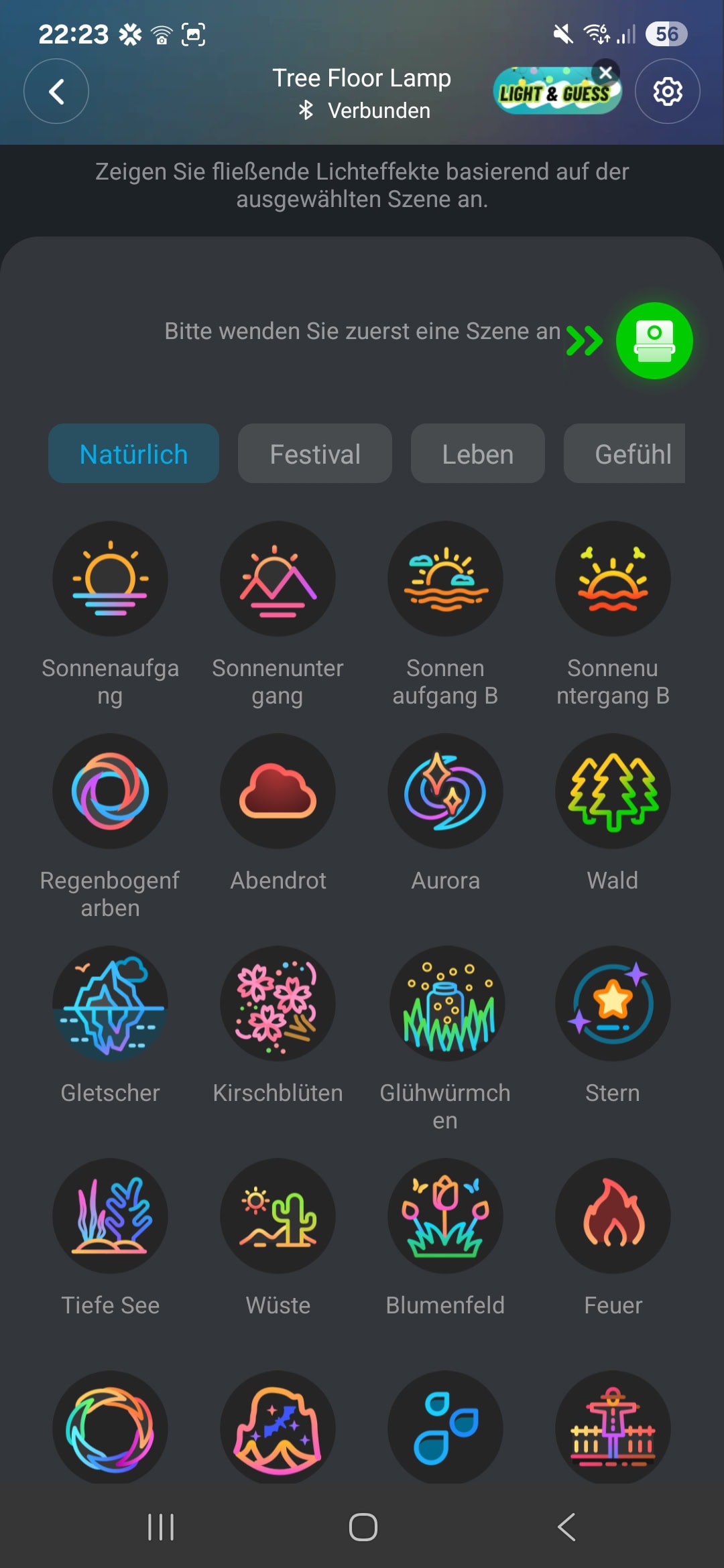The width and height of the screenshot is (724, 1568).
Task: Select the Tiefe See scene
Action: click(111, 1216)
